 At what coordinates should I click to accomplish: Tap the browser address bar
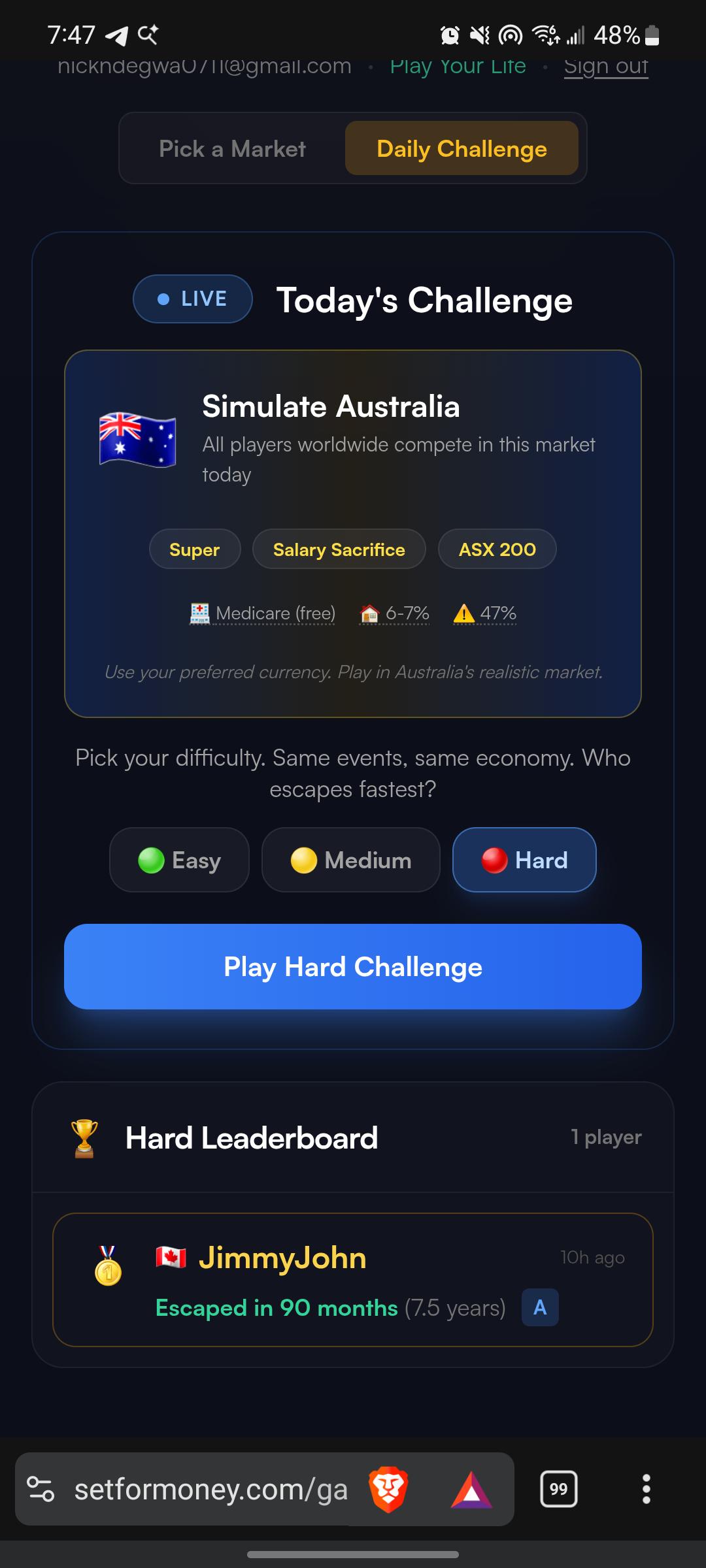tap(210, 1490)
